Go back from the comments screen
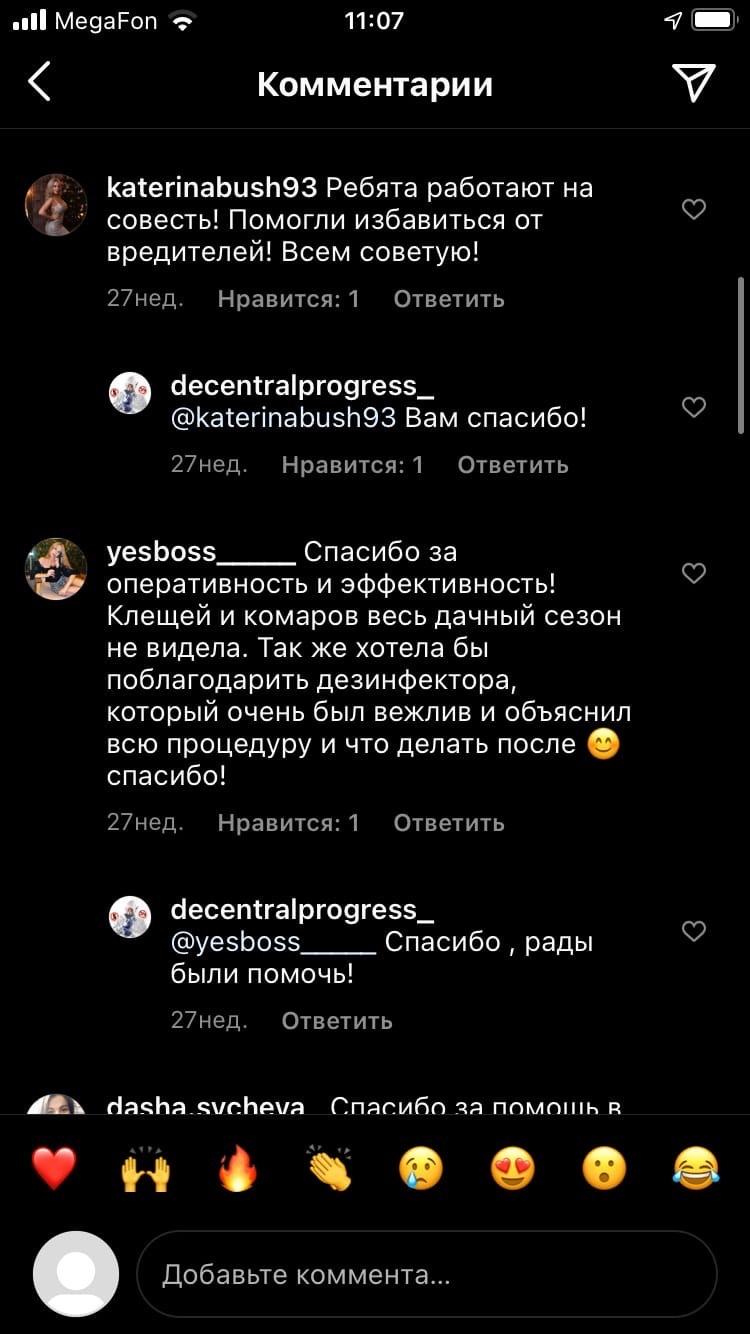 coord(40,84)
